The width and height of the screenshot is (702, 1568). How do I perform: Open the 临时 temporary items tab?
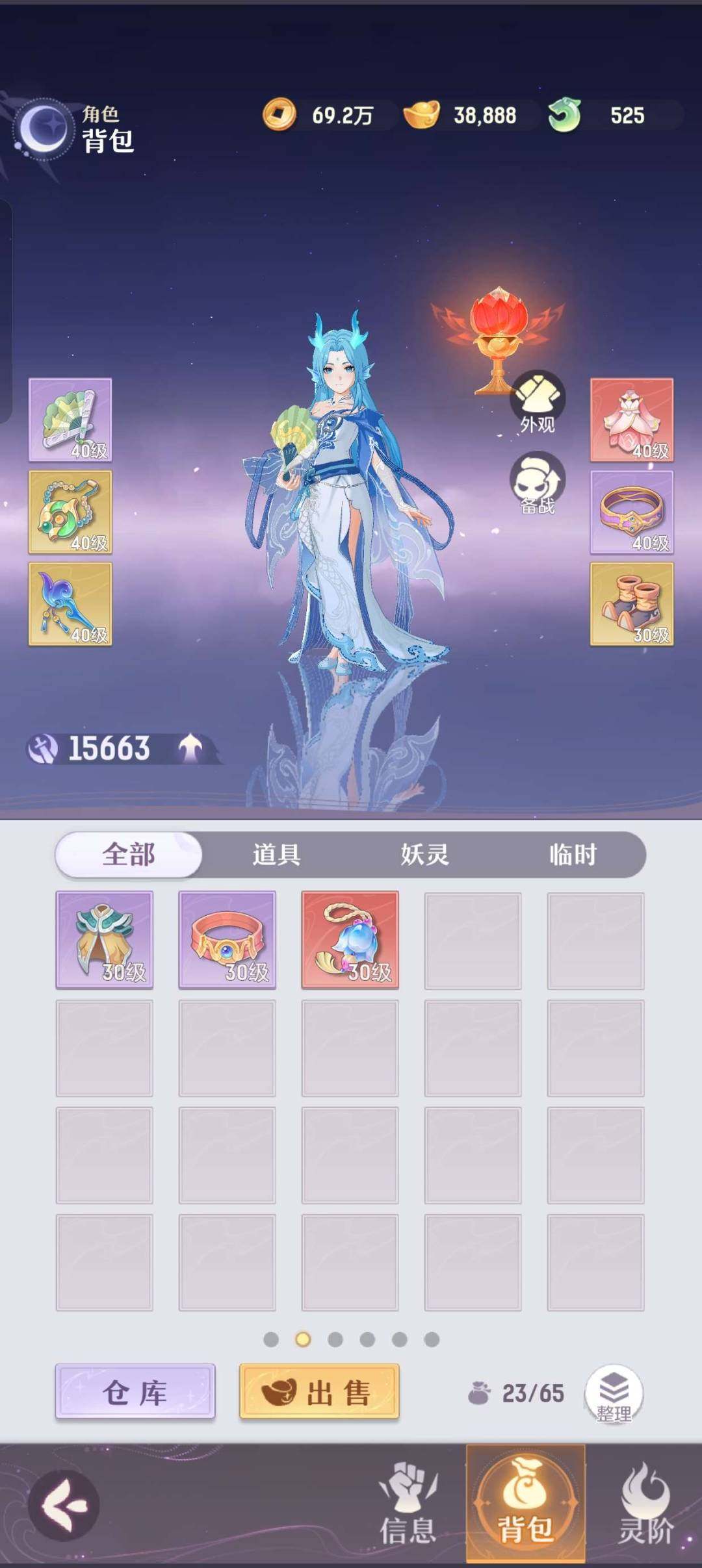572,856
